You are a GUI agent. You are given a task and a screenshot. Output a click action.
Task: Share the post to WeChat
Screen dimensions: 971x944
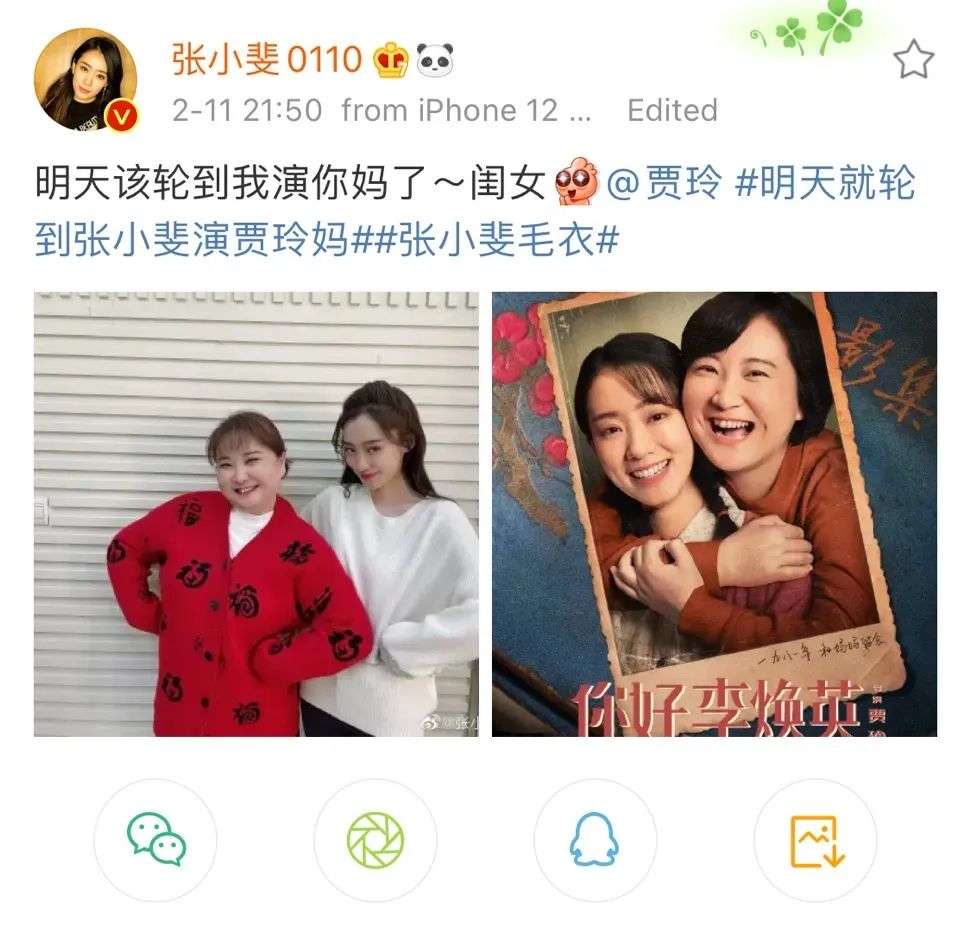pyautogui.click(x=155, y=840)
